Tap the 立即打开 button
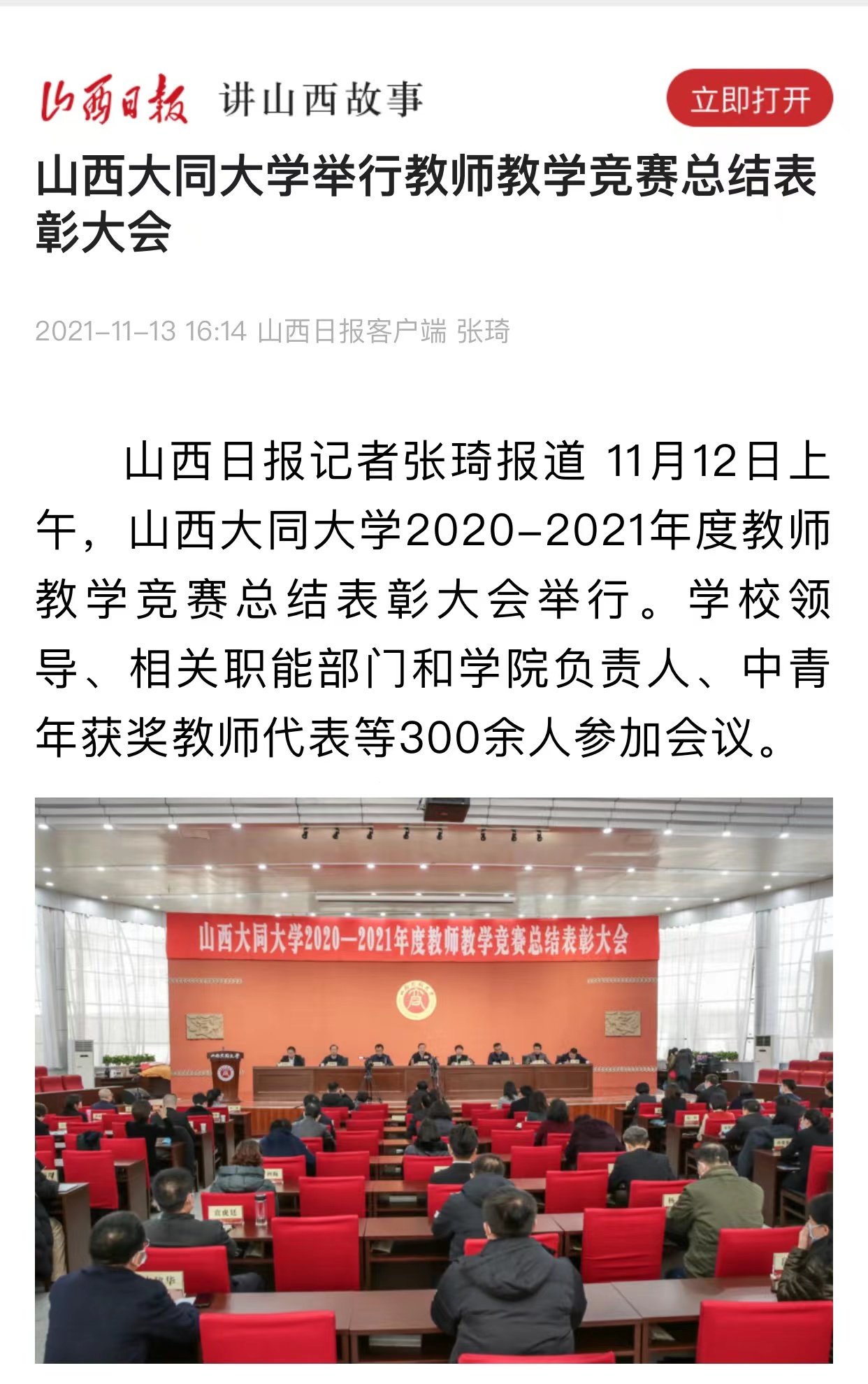The width and height of the screenshot is (868, 1384). pos(749,99)
